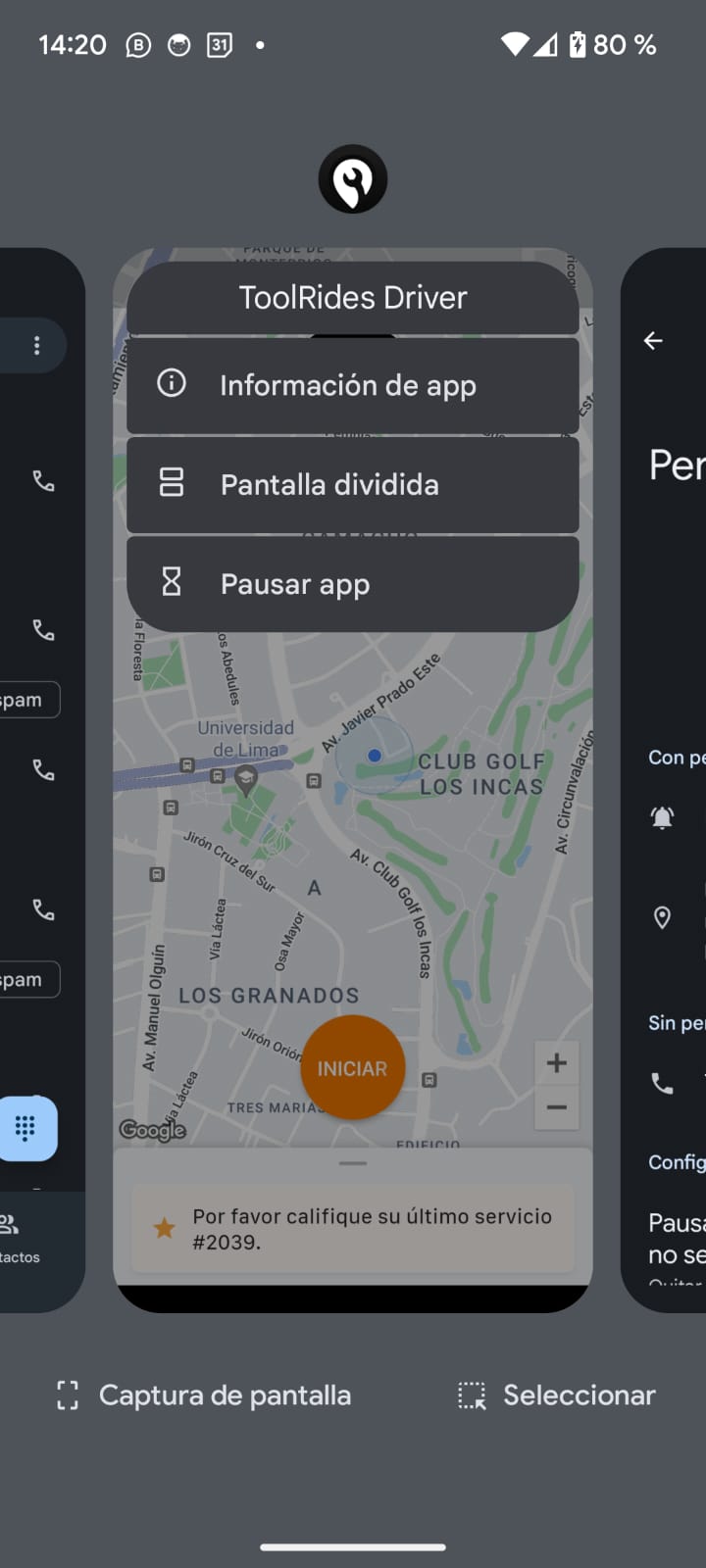The width and height of the screenshot is (706, 1568).
Task: Open the ToolRides Driver map card
Action: [353, 882]
